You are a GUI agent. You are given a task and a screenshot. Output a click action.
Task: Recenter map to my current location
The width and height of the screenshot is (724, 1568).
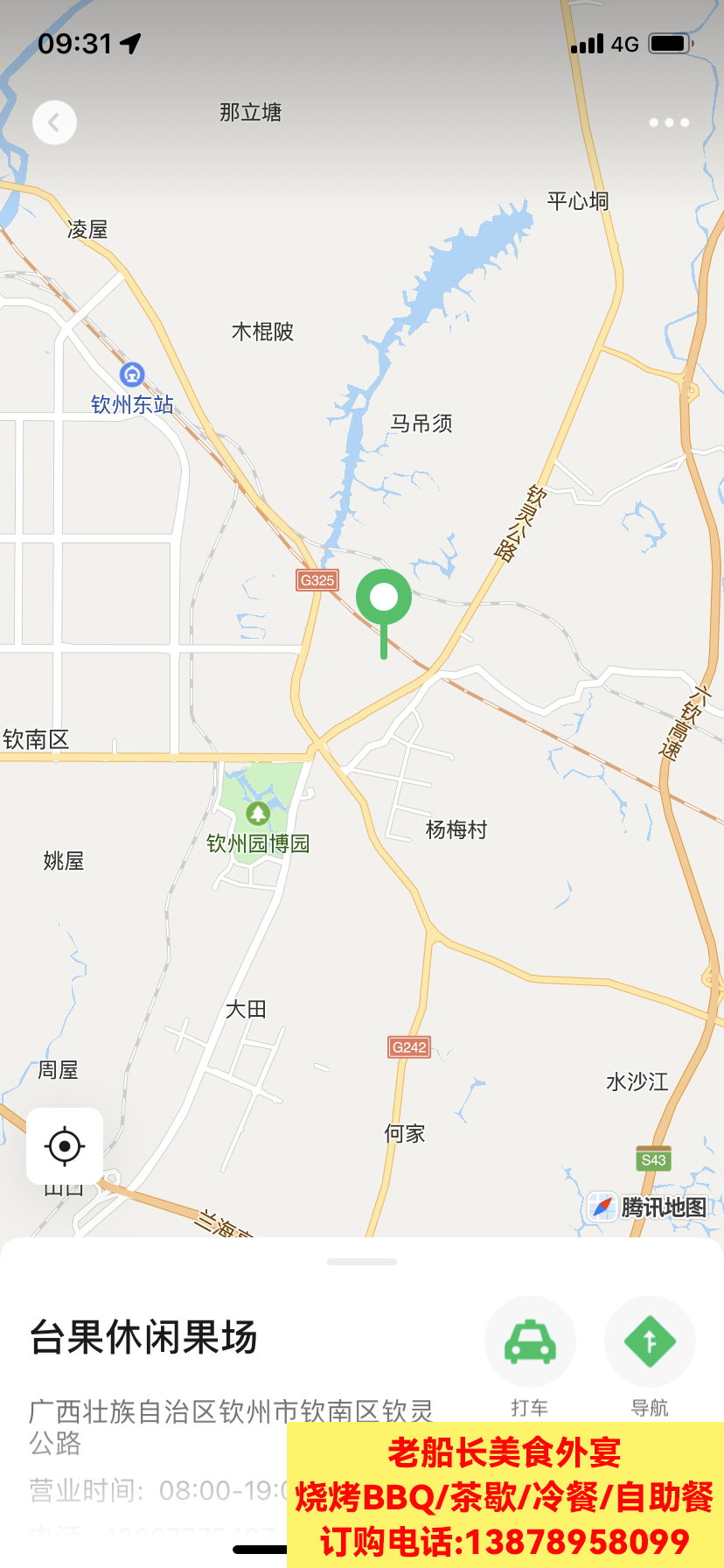click(x=65, y=1145)
